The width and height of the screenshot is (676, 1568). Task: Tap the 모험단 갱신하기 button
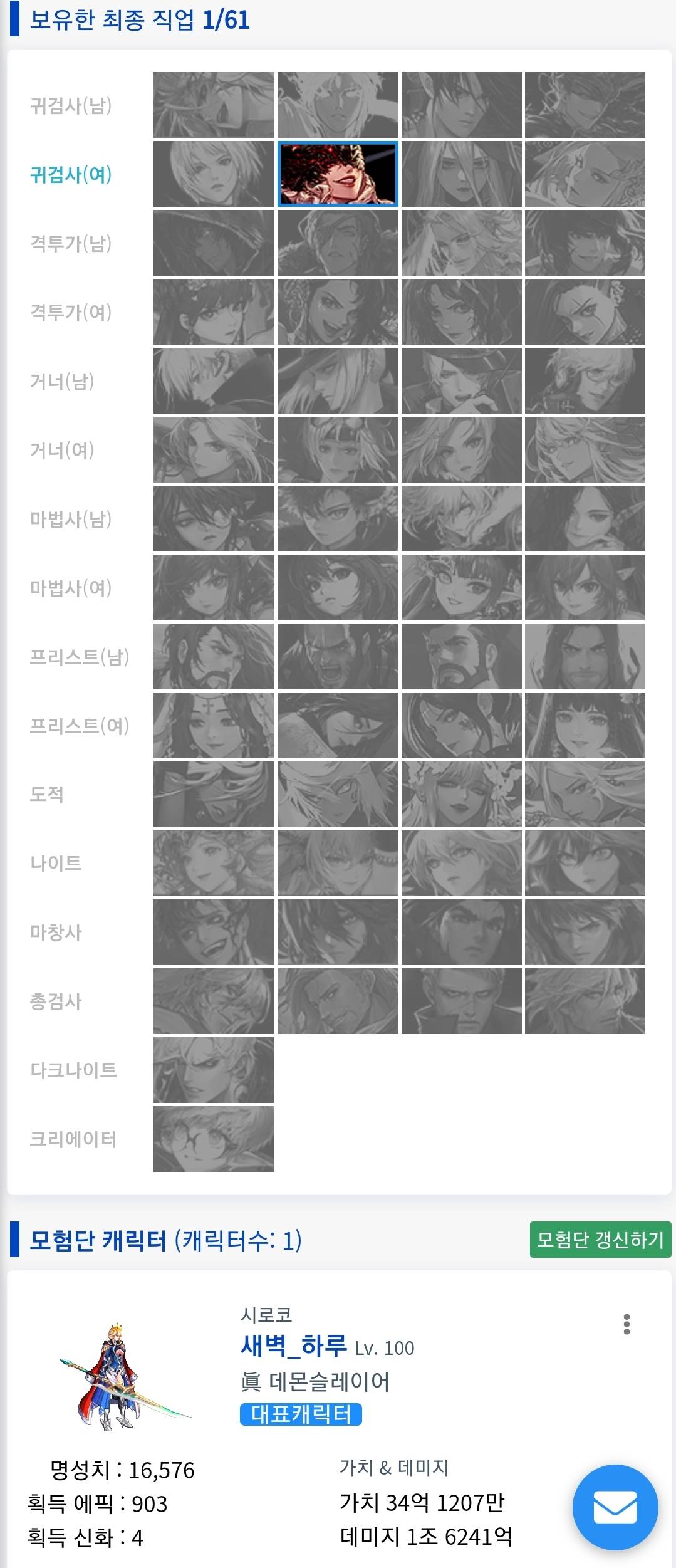(x=600, y=1239)
